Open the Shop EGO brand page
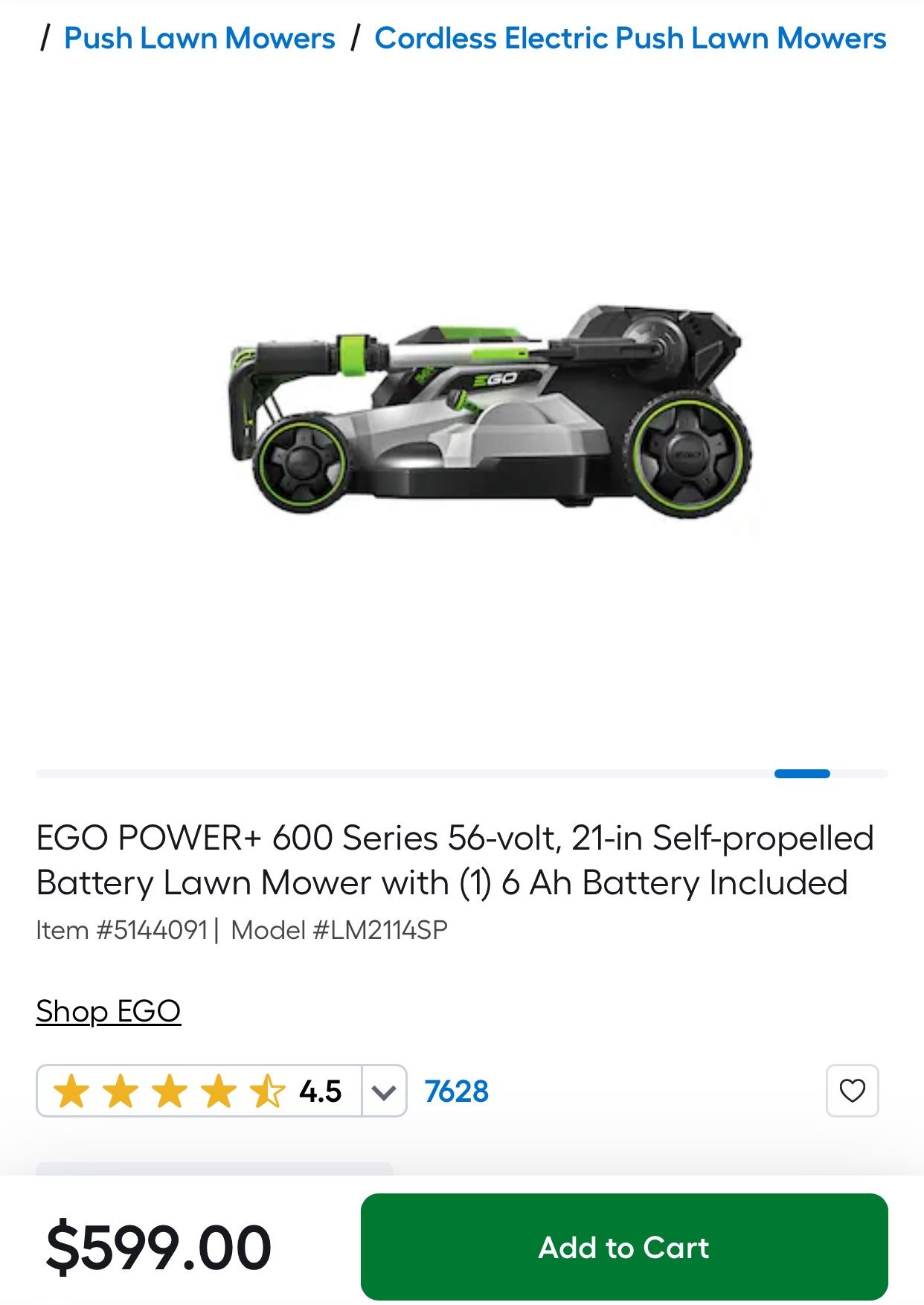 pyautogui.click(x=109, y=1010)
